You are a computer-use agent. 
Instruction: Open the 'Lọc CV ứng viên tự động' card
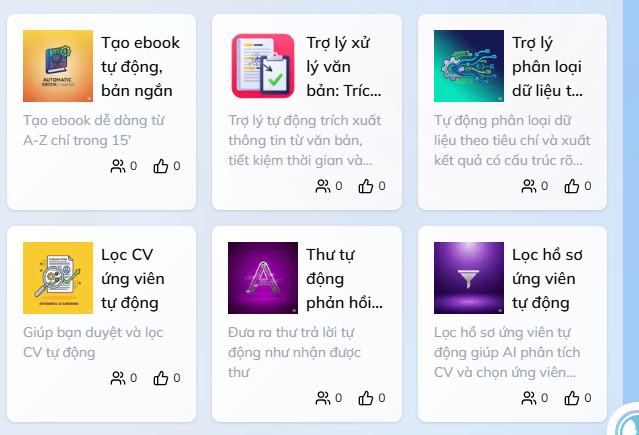tap(133, 278)
